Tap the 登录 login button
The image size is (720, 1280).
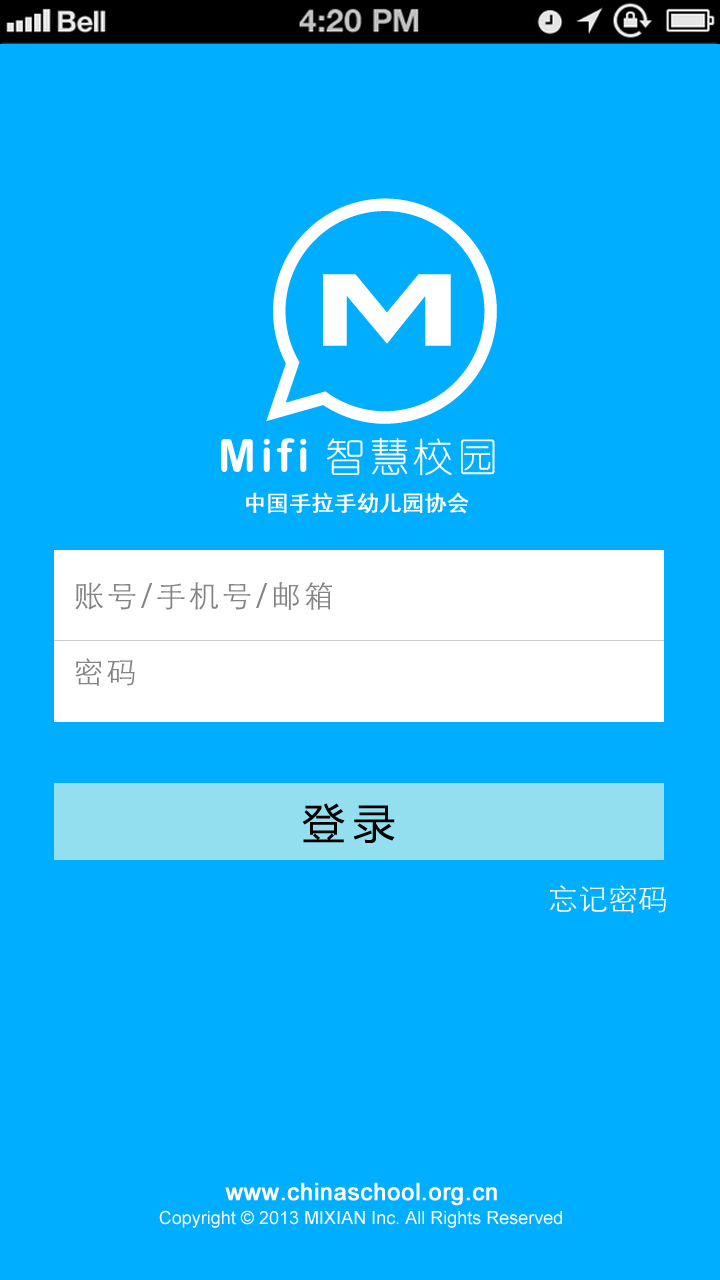[359, 821]
